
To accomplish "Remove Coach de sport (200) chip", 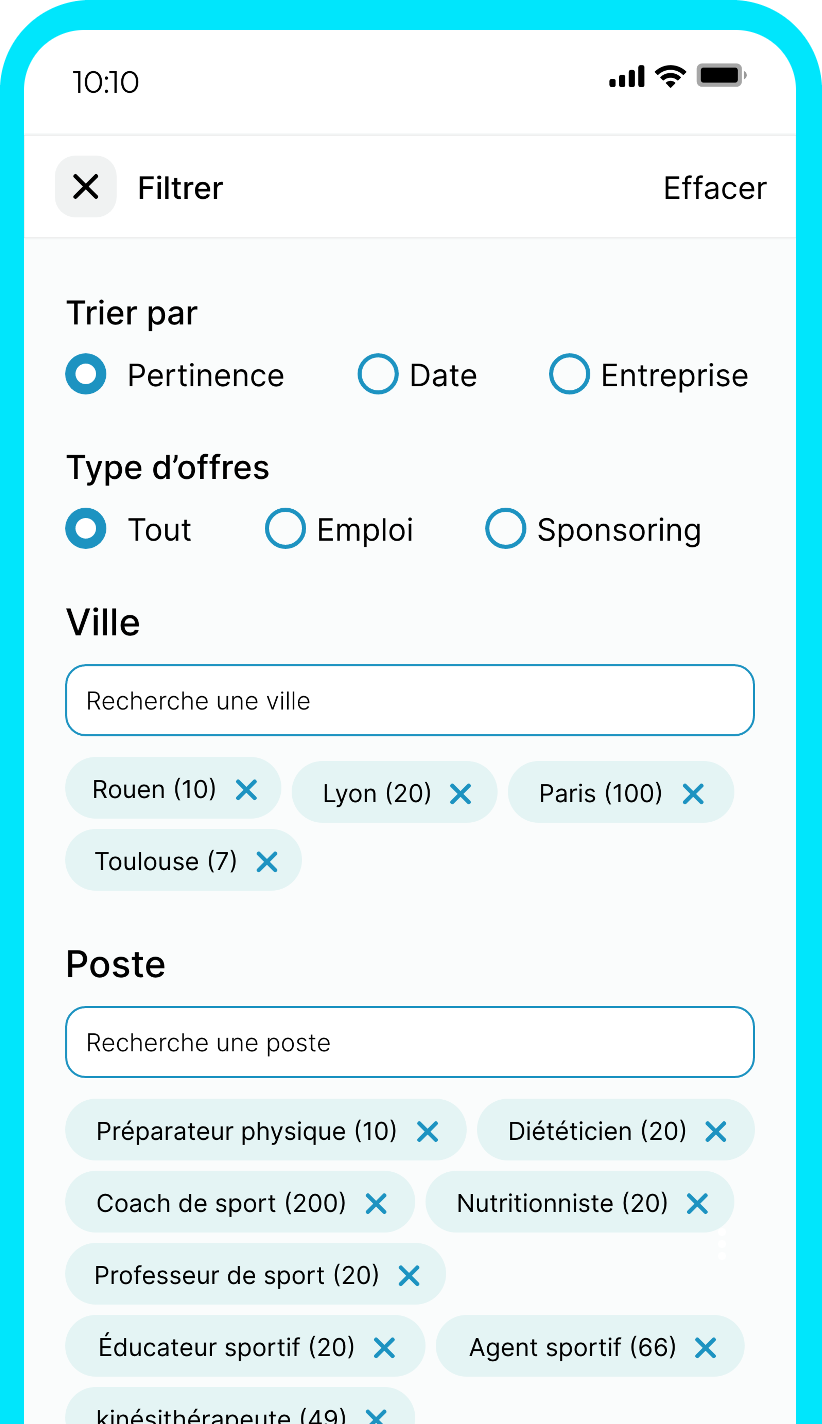I will pos(376,1203).
